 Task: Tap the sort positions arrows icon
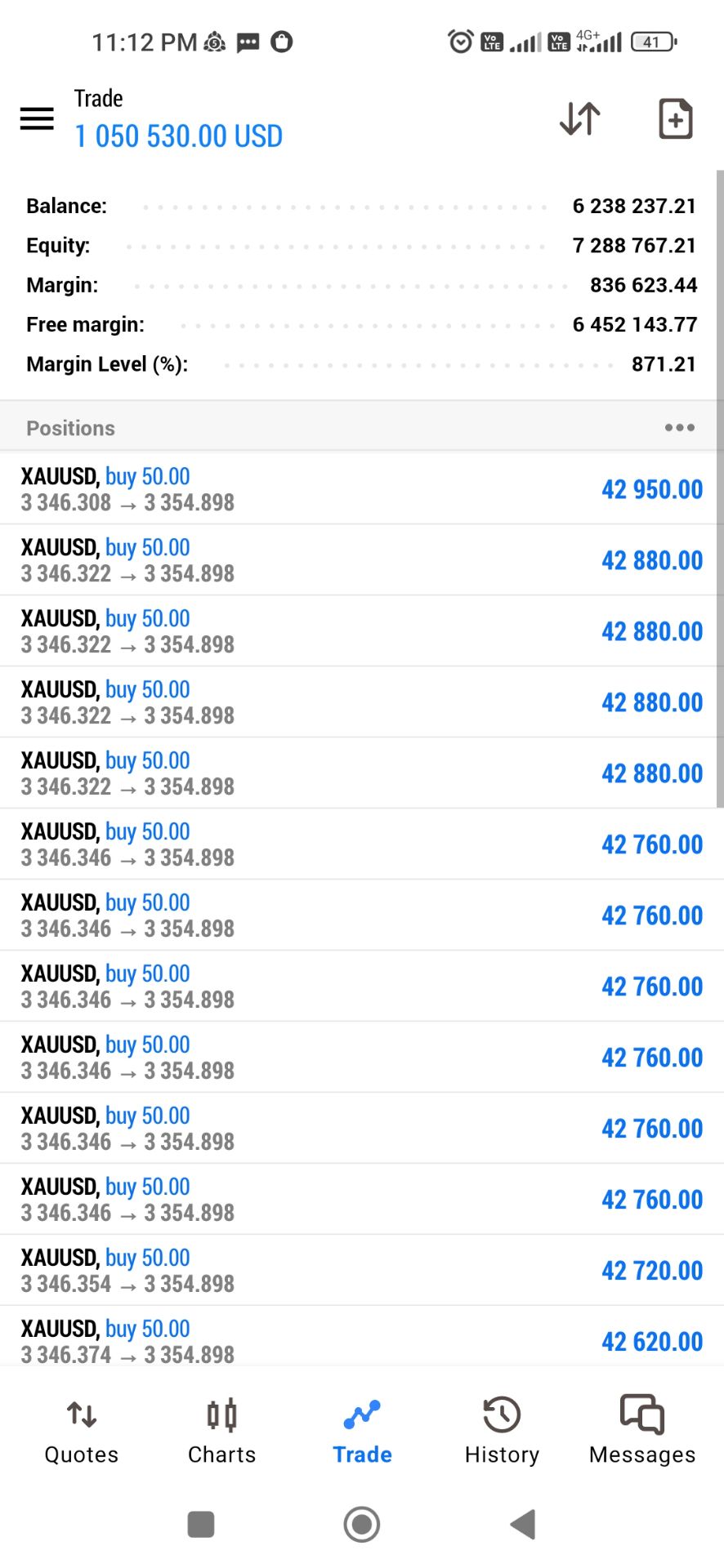tap(580, 119)
